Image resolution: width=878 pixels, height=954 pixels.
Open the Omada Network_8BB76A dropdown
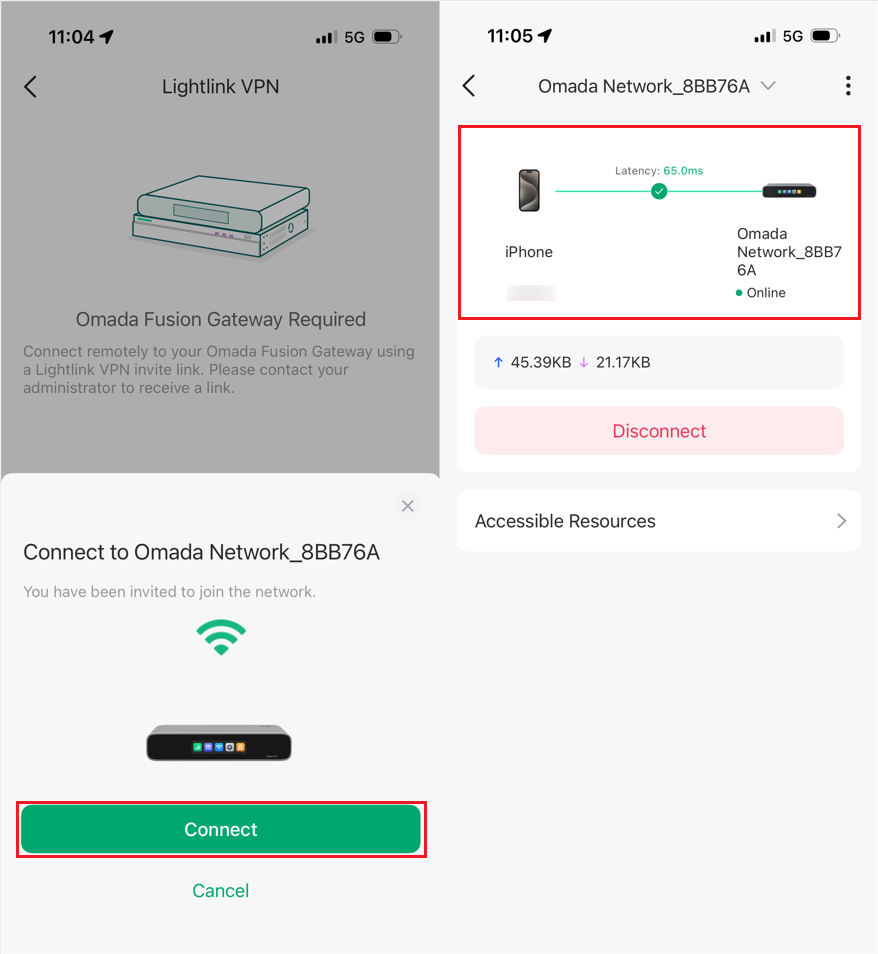tap(768, 86)
